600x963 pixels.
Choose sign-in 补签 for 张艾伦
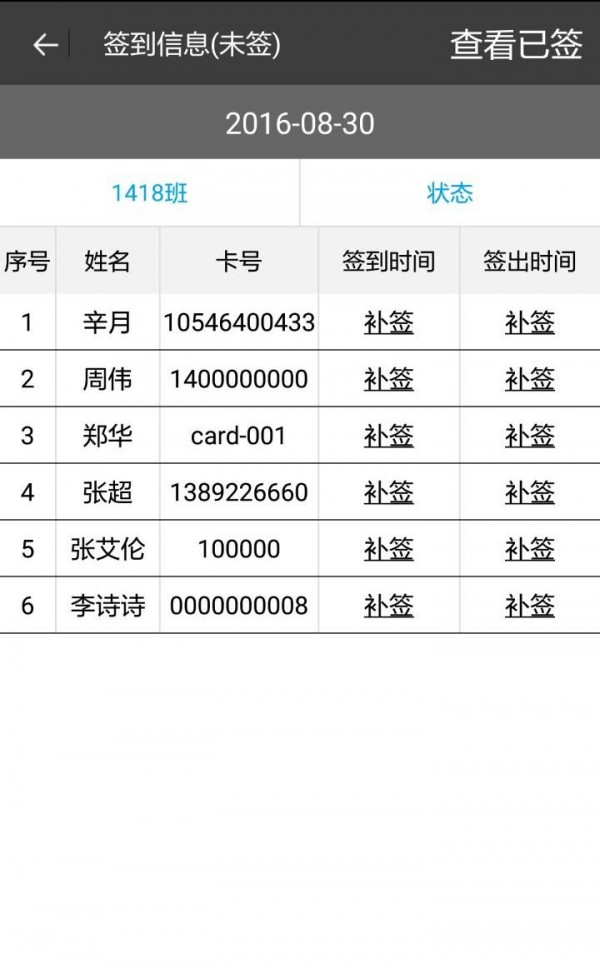pyautogui.click(x=389, y=548)
